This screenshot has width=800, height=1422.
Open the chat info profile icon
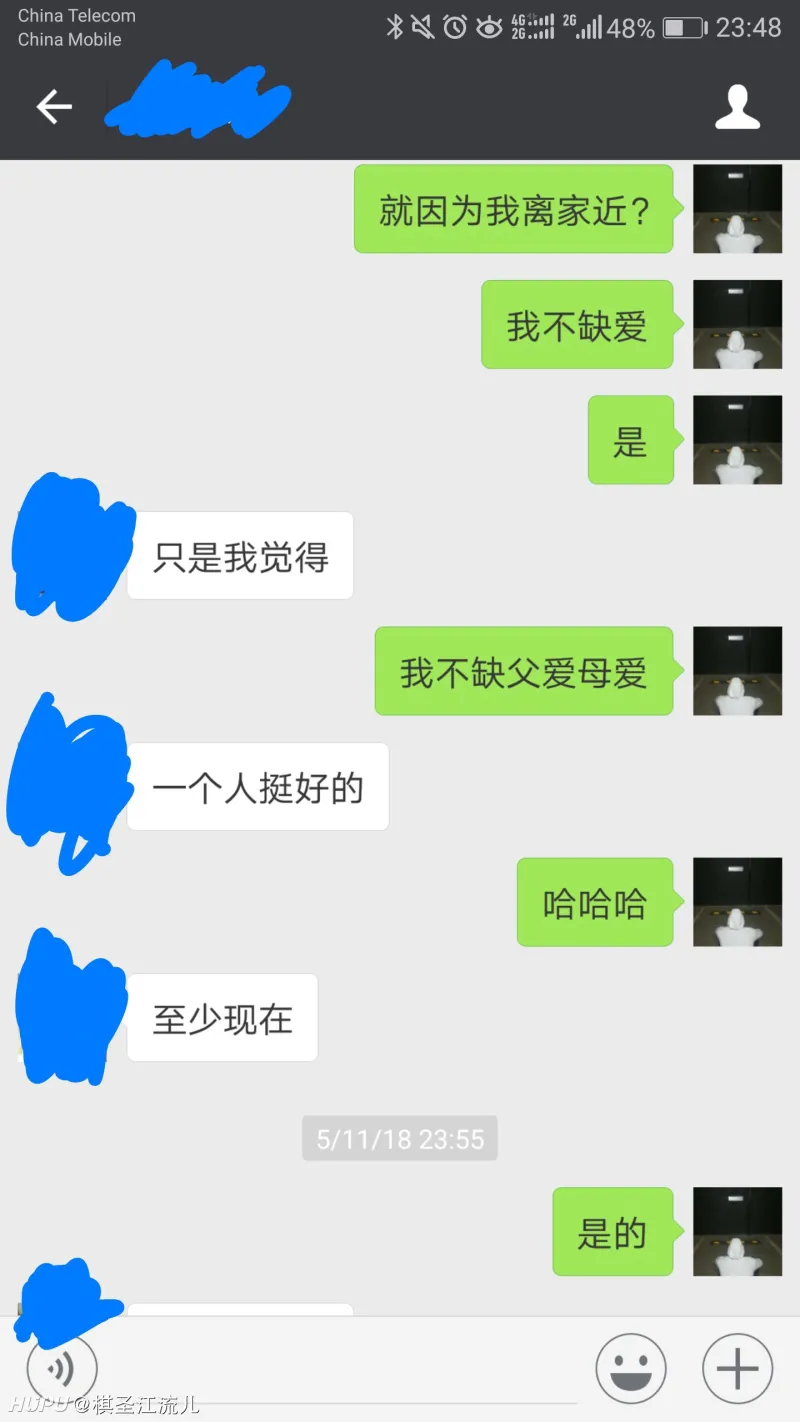[x=738, y=107]
